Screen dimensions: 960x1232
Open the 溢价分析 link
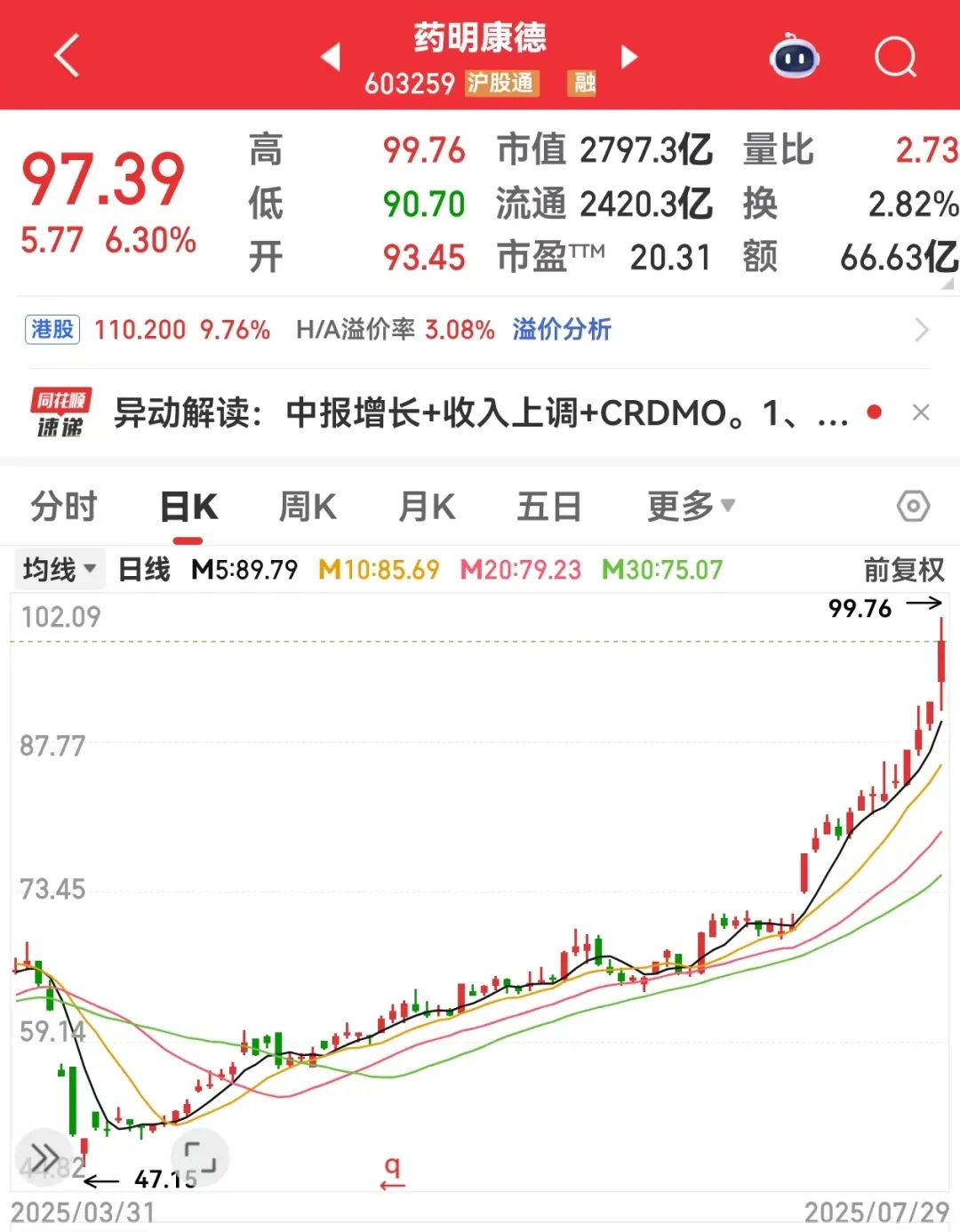tap(561, 330)
